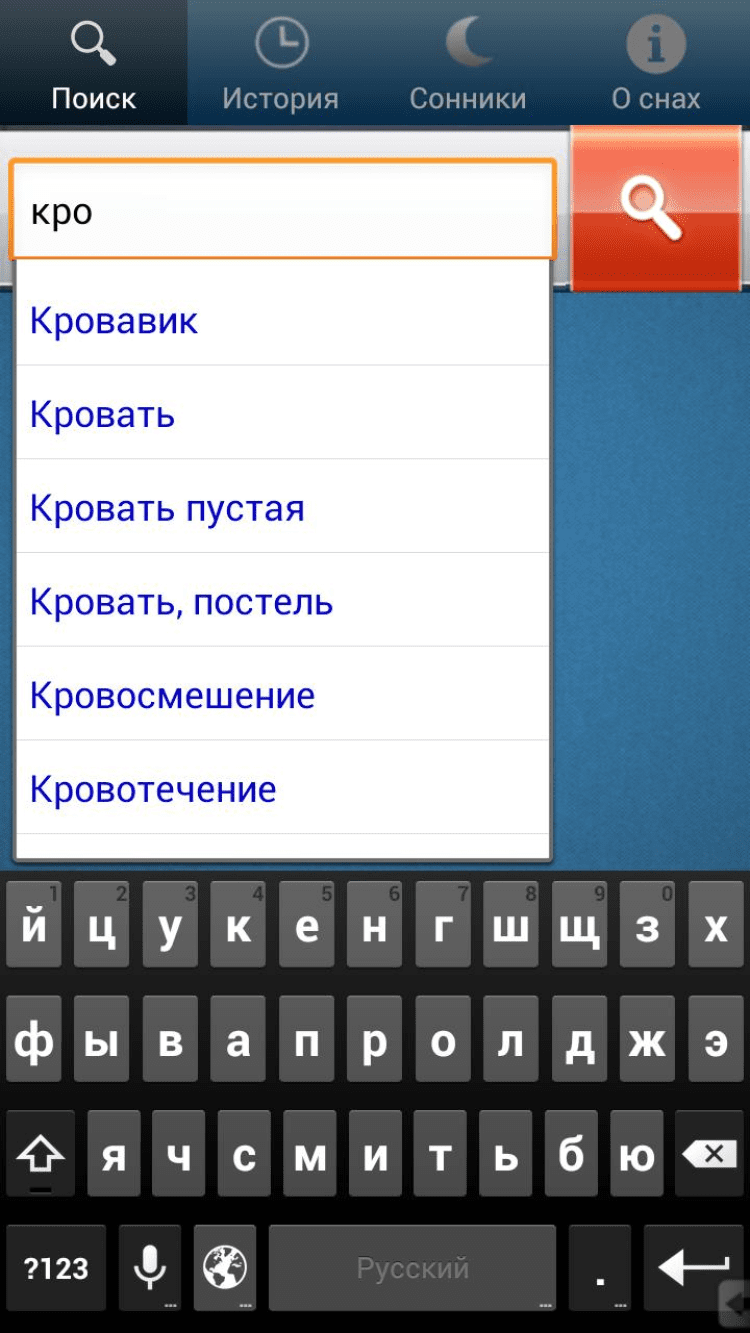The width and height of the screenshot is (750, 1333).
Task: Tap the keyboard backspace key
Action: coord(710,1155)
